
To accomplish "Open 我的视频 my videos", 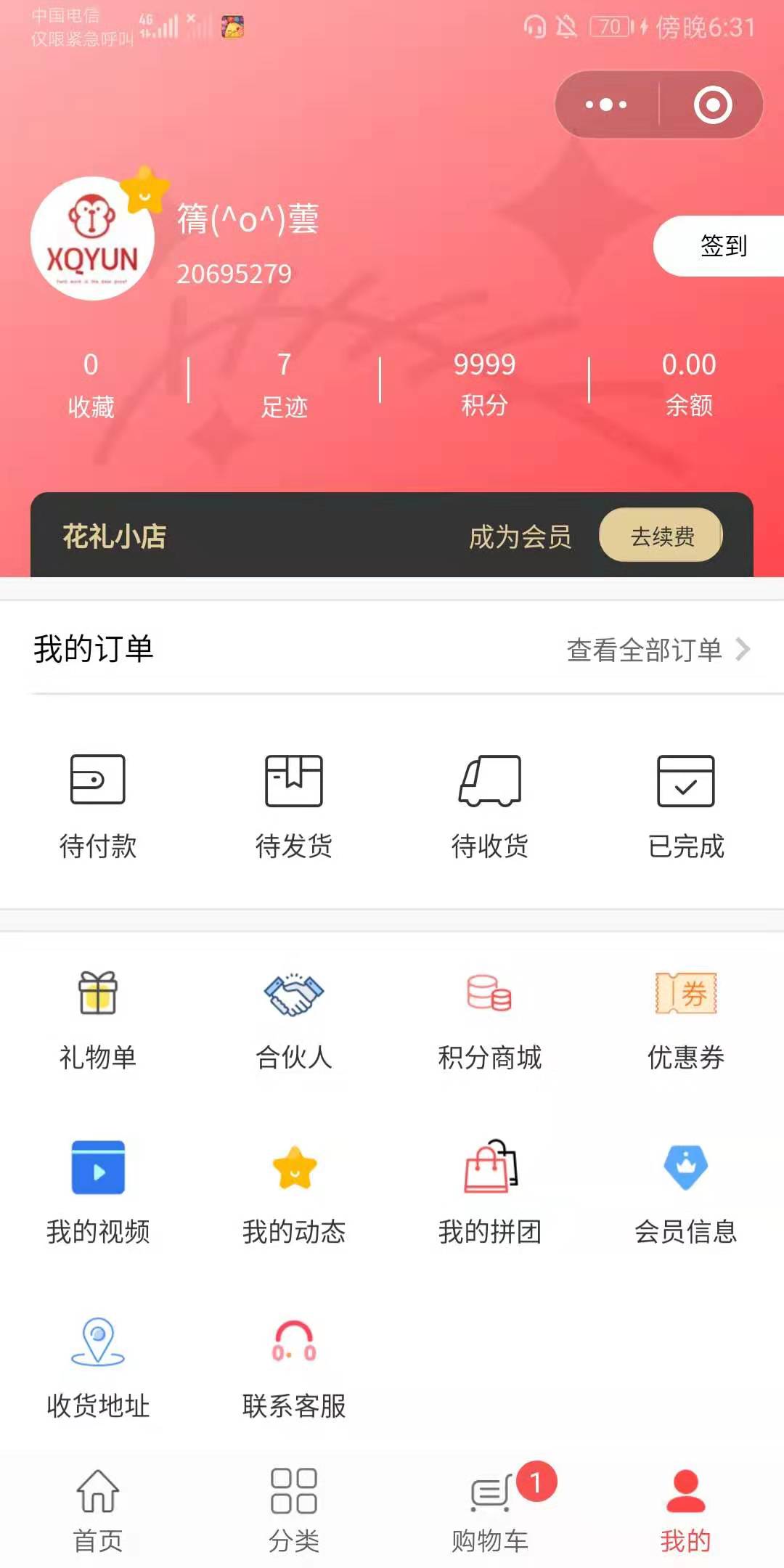I will [98, 1194].
